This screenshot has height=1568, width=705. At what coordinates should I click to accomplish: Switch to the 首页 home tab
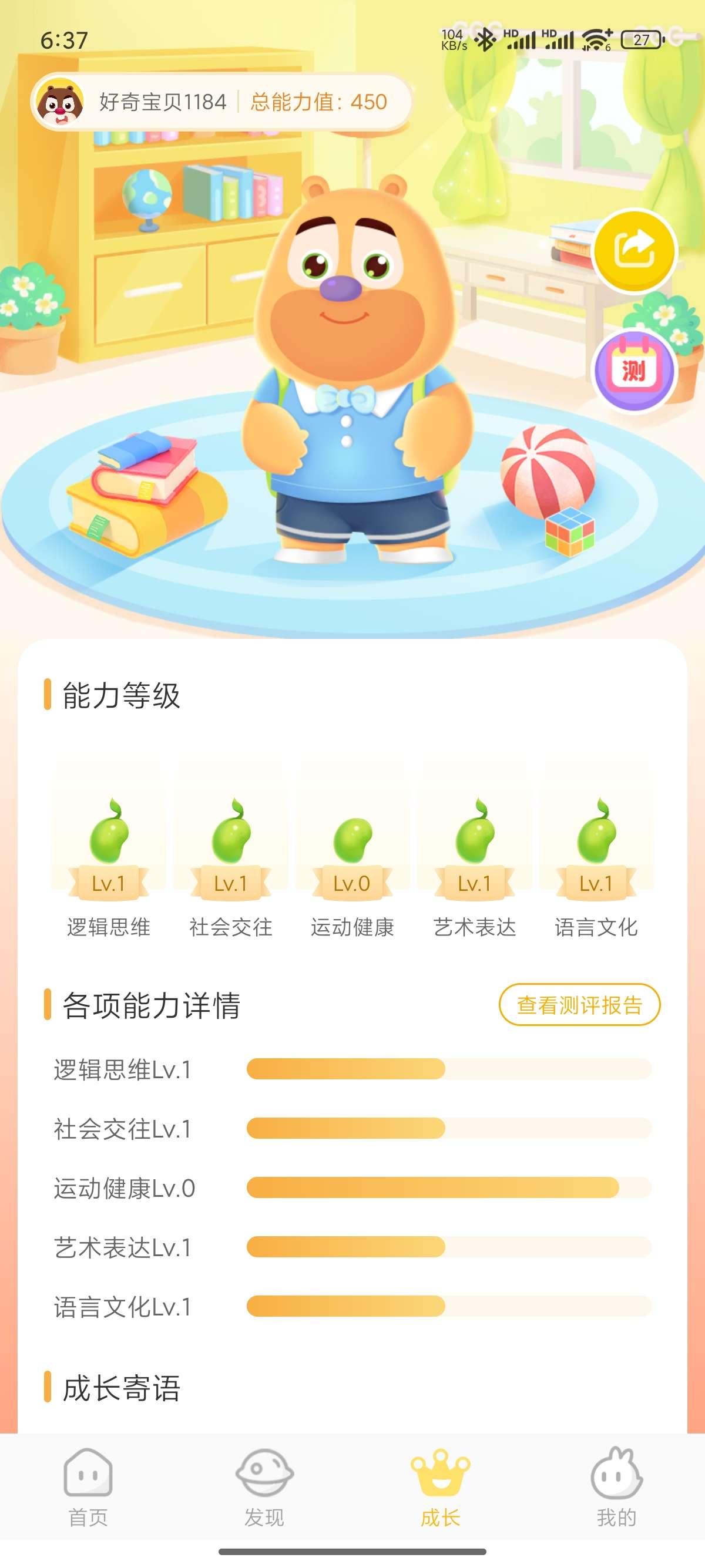pyautogui.click(x=88, y=1486)
